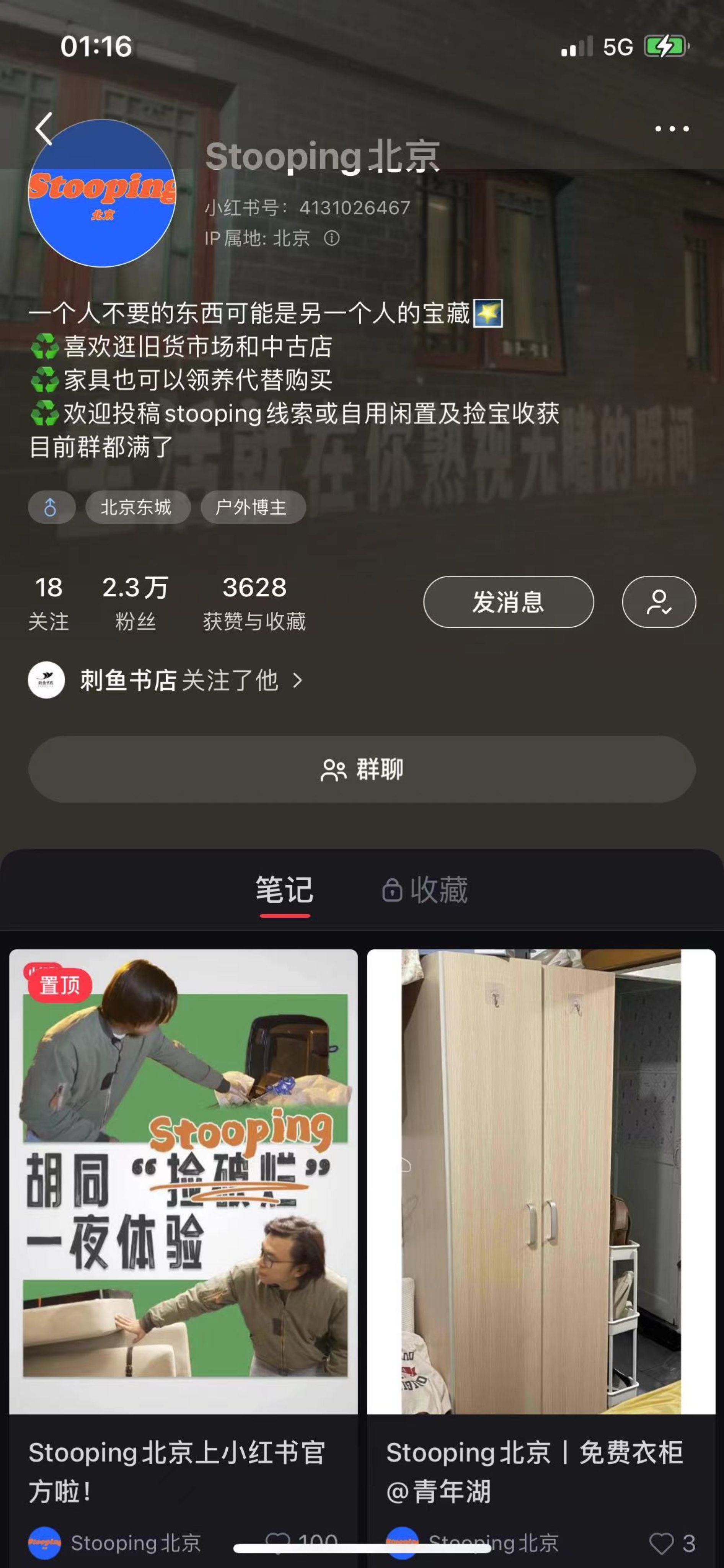The image size is (724, 1568).
Task: Open the three-dot overflow menu
Action: tap(672, 129)
